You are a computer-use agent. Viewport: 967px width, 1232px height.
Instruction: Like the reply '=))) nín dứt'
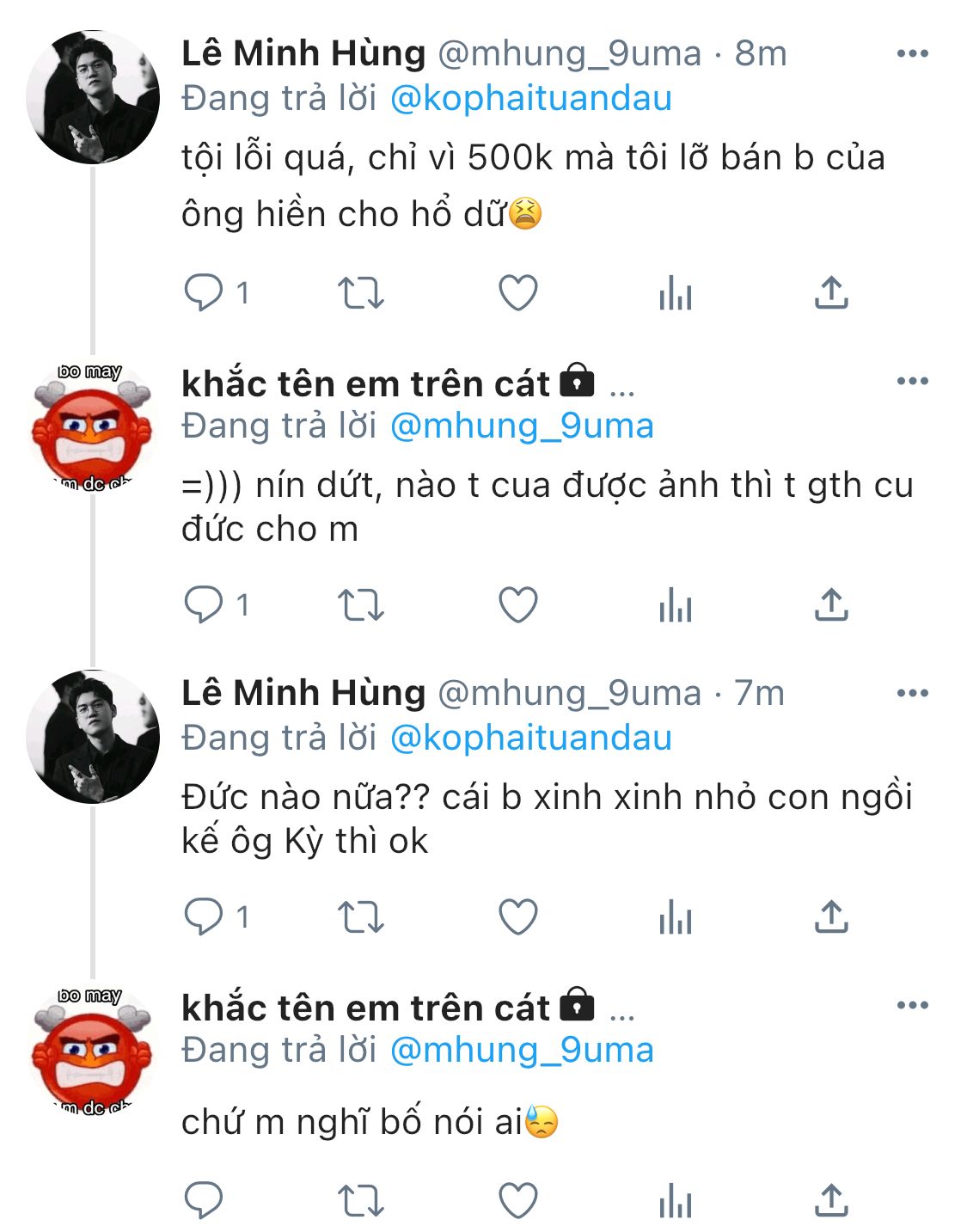[518, 605]
